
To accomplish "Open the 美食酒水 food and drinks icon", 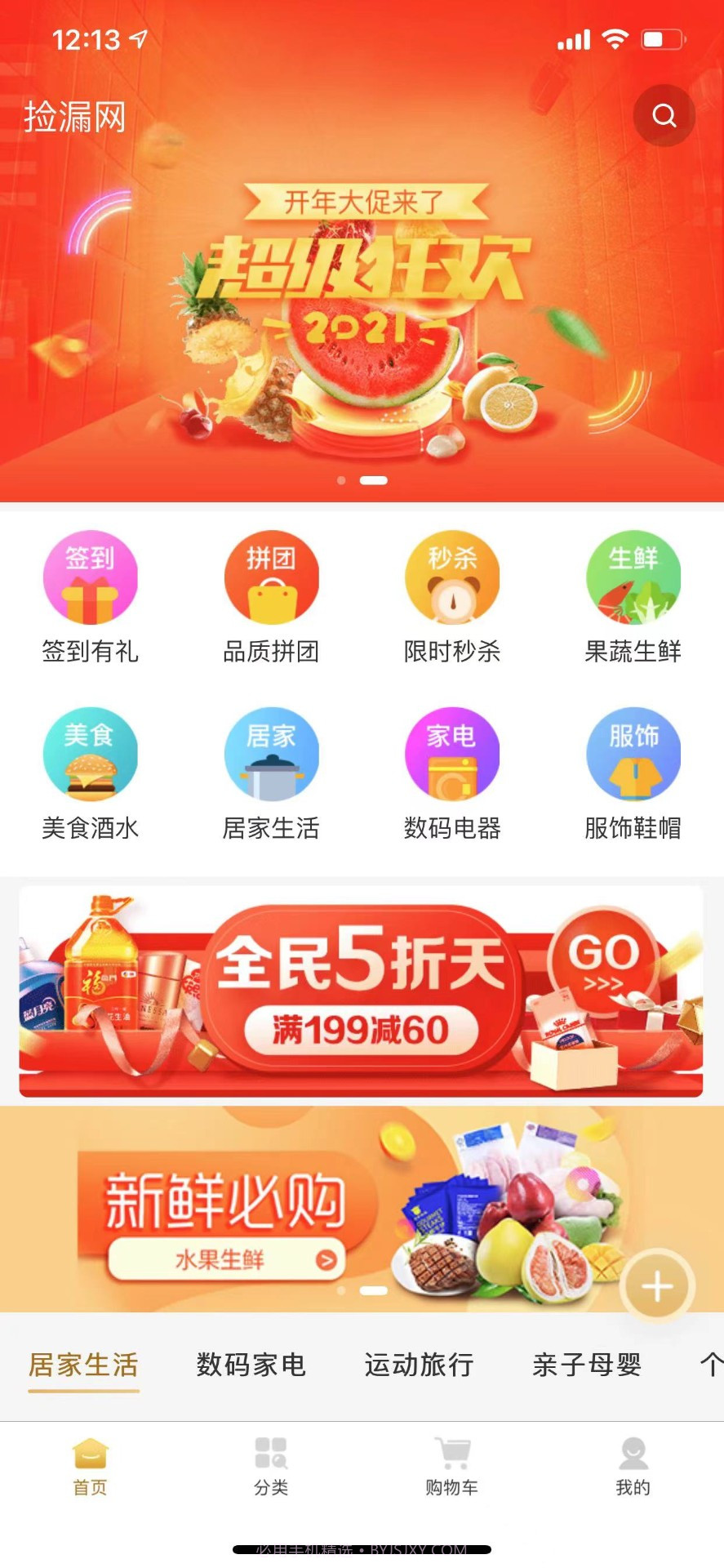I will click(x=90, y=755).
